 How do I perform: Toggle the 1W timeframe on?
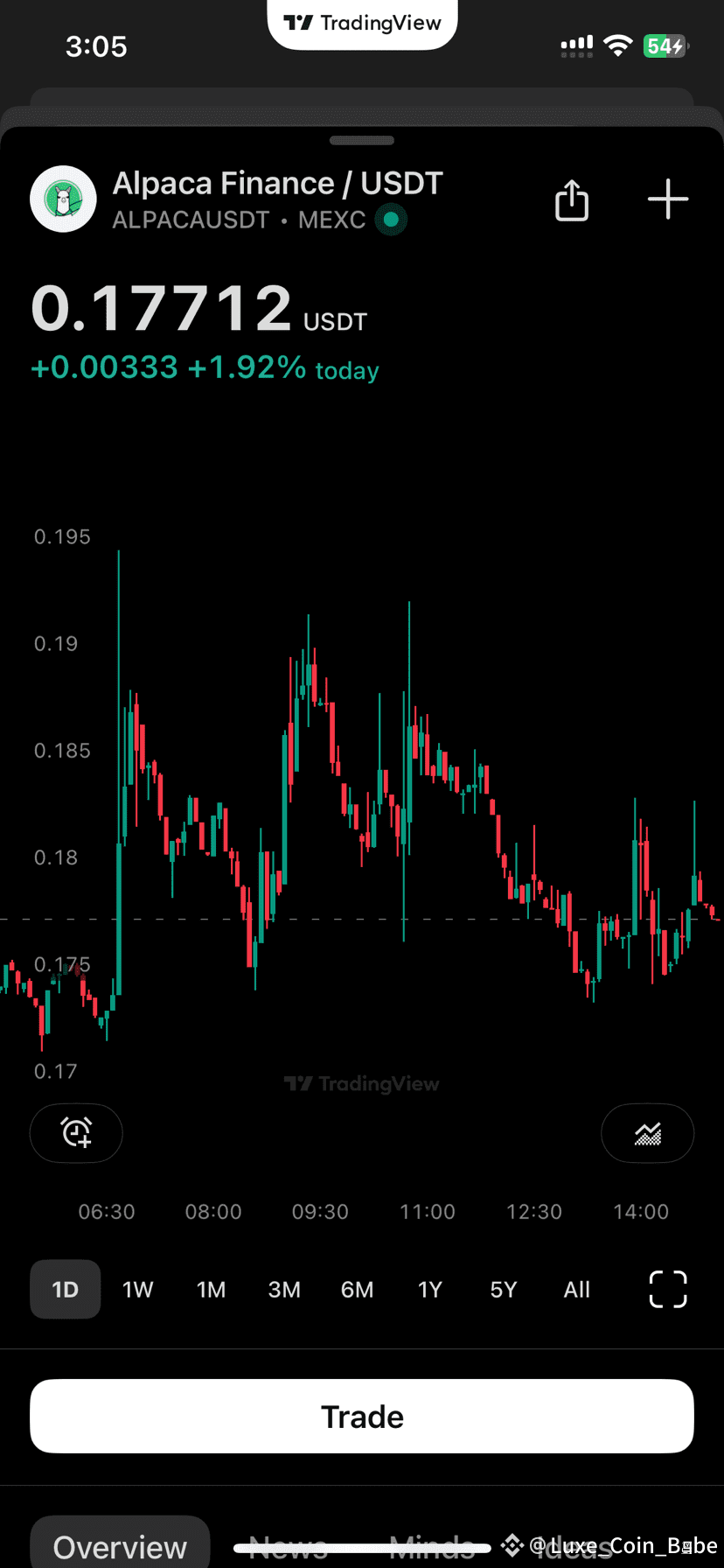137,1288
